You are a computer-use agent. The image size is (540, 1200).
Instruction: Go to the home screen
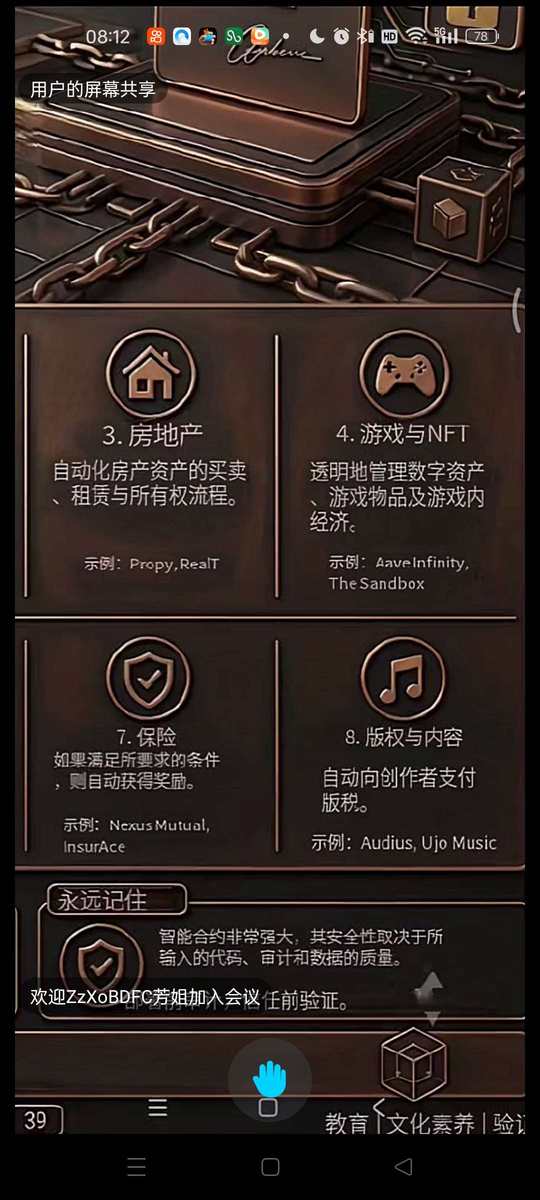click(270, 1167)
